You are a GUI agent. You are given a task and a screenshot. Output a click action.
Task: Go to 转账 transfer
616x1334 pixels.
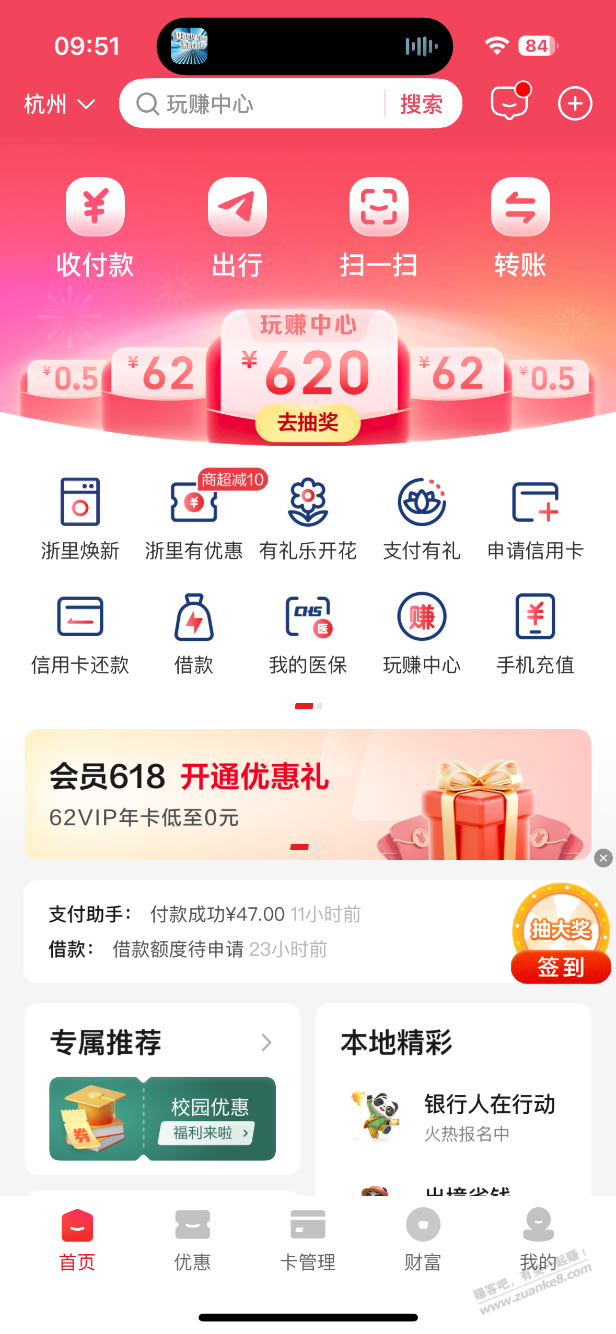coord(520,227)
